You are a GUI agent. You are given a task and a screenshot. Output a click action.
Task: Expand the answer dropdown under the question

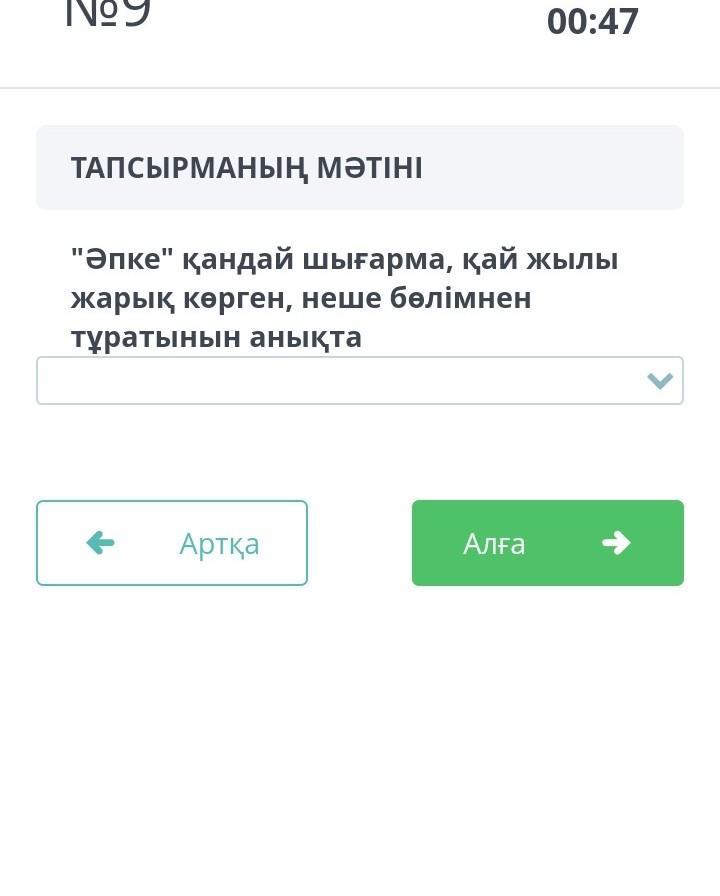pos(359,381)
